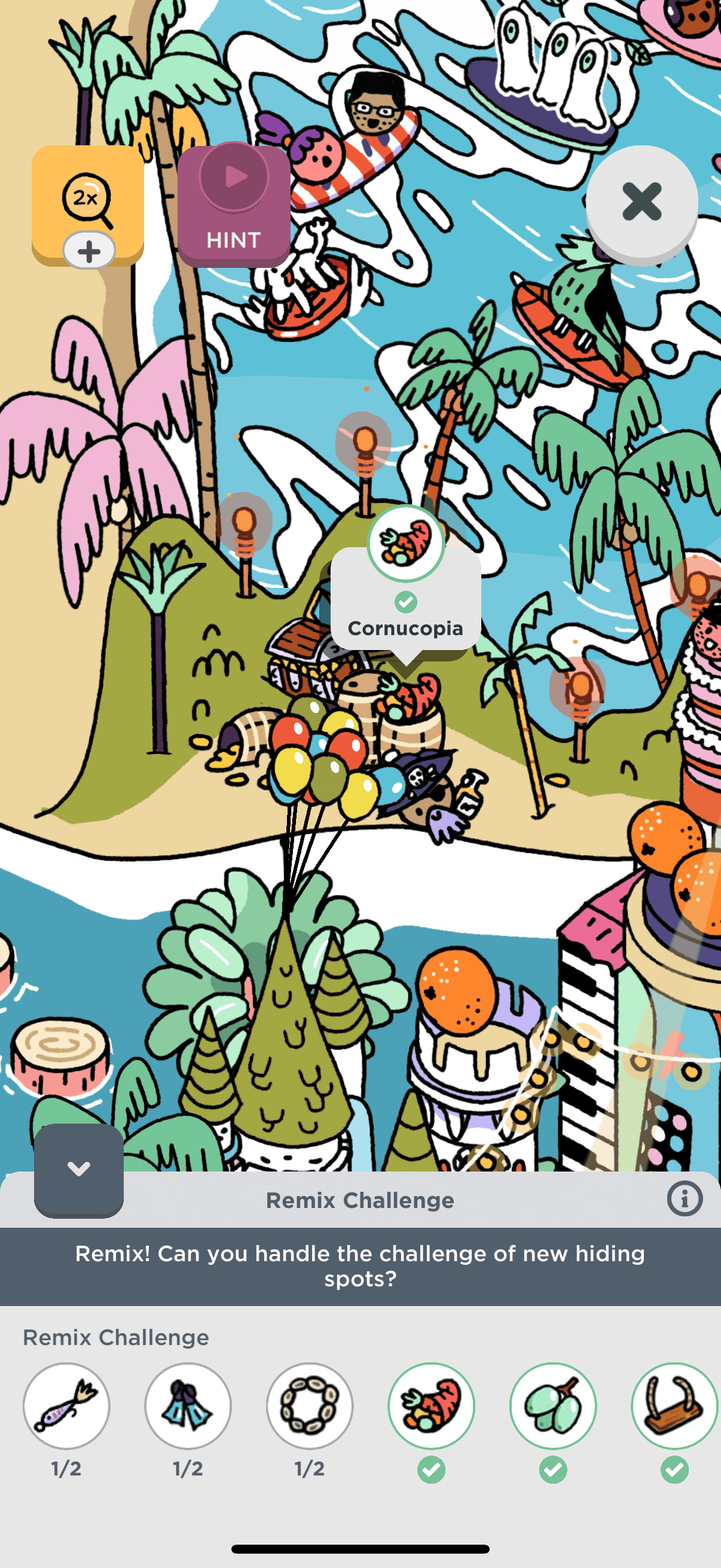721x1568 pixels.
Task: Select the fishing lure item
Action: (x=66, y=1405)
